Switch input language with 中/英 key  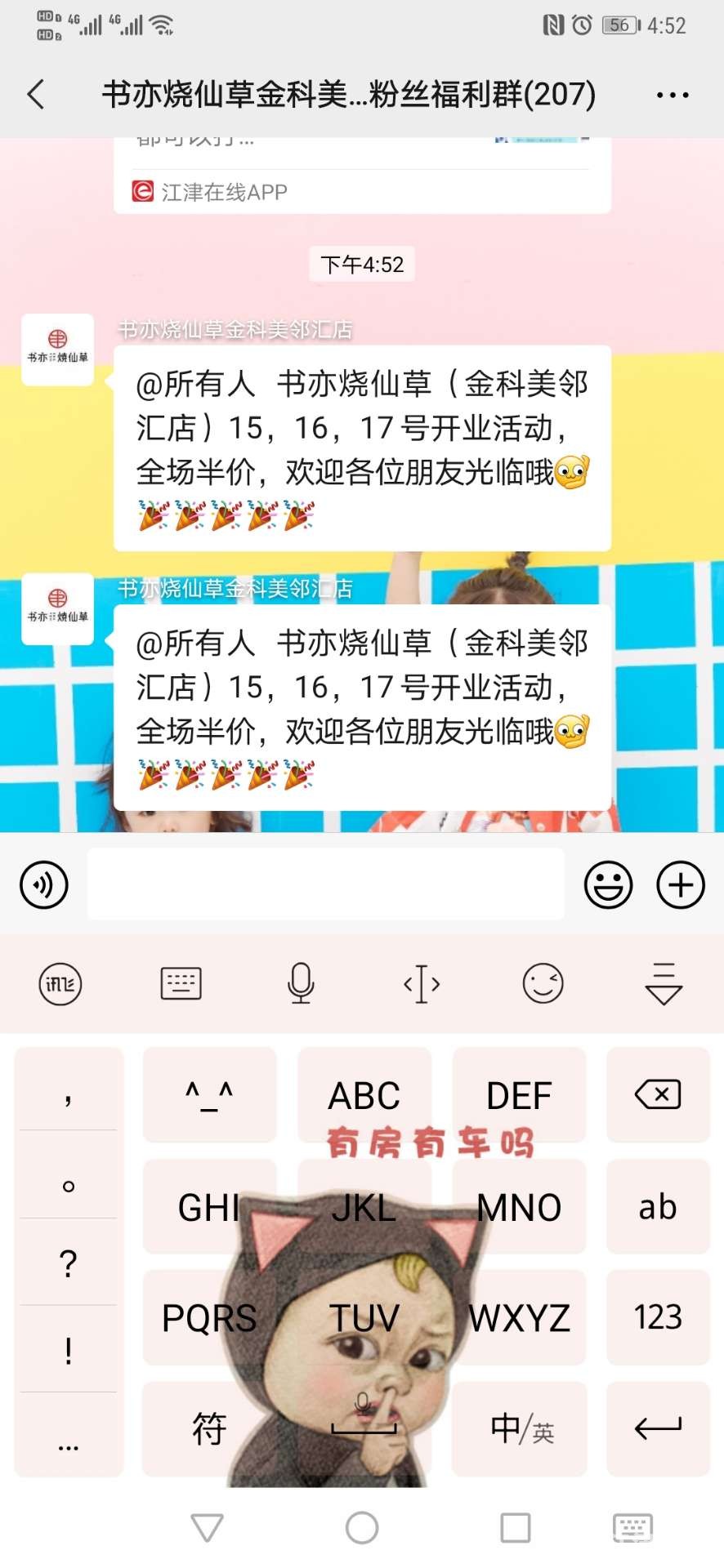pos(521,1428)
